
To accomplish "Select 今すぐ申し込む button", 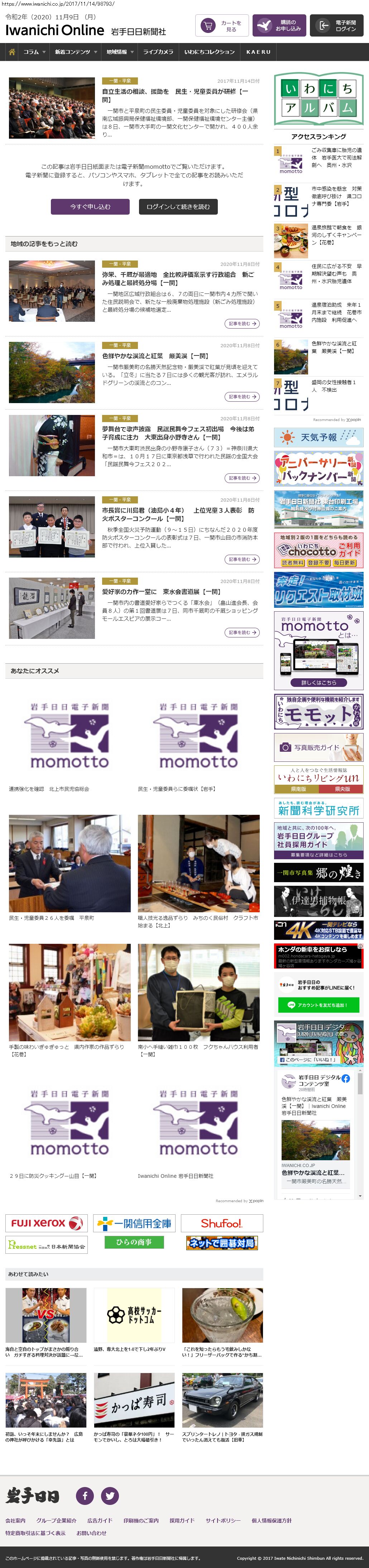I will (90, 207).
